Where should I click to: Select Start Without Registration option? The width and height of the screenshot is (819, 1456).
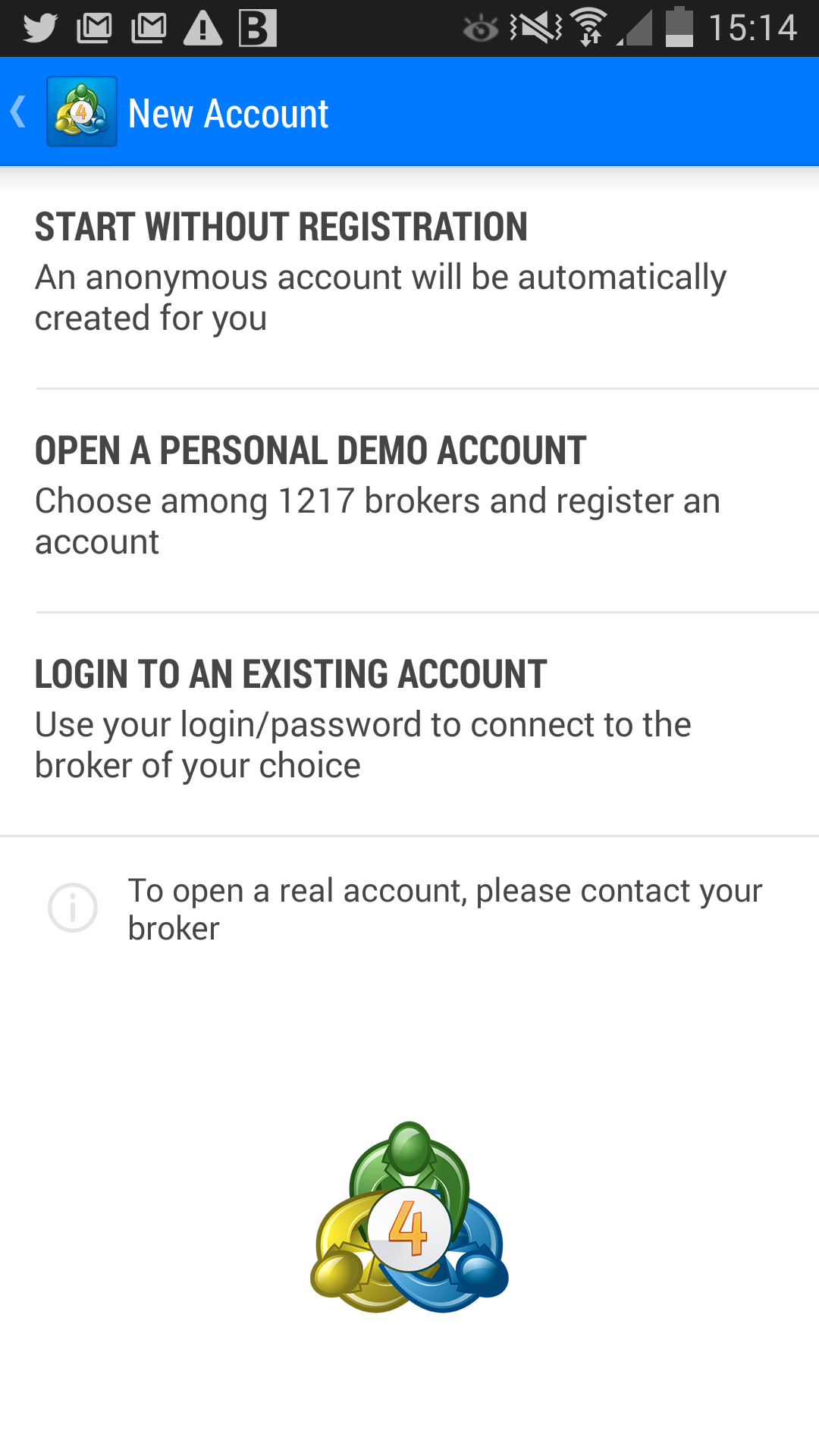pyautogui.click(x=409, y=277)
